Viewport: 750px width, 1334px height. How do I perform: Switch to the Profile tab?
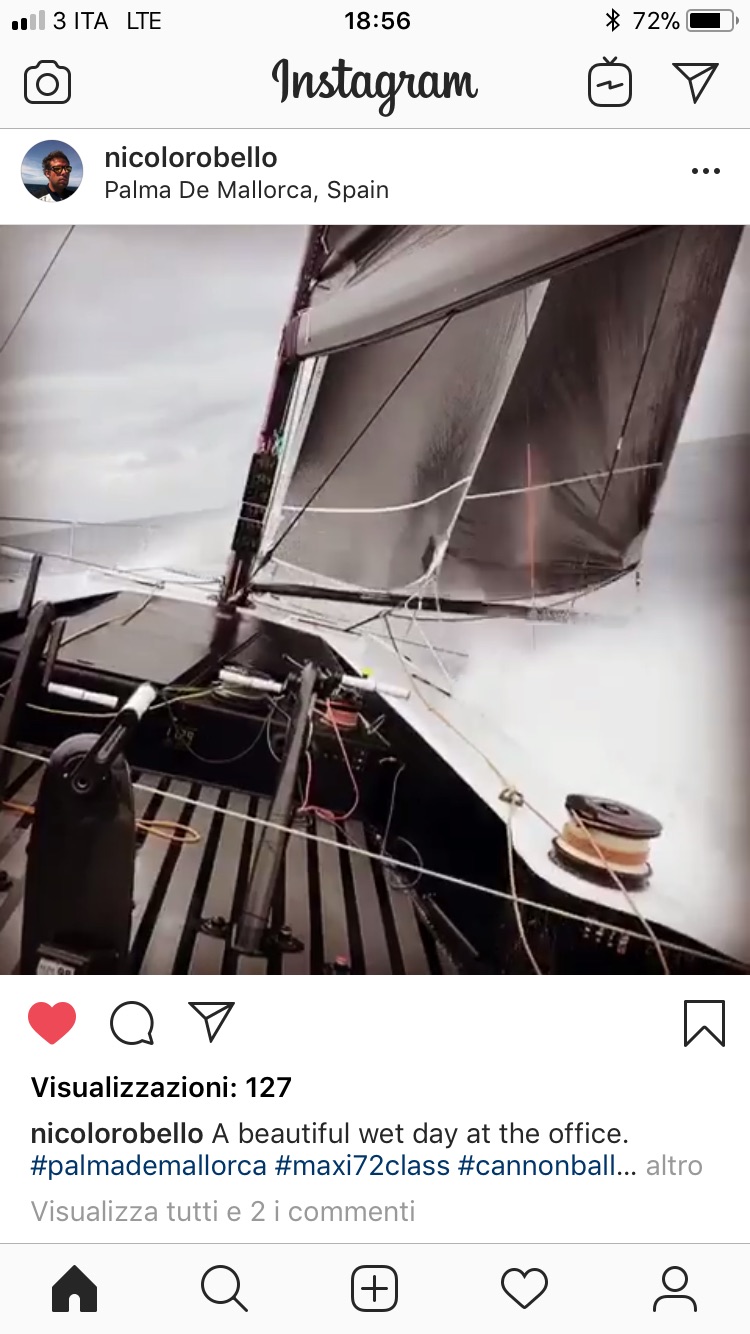675,1288
